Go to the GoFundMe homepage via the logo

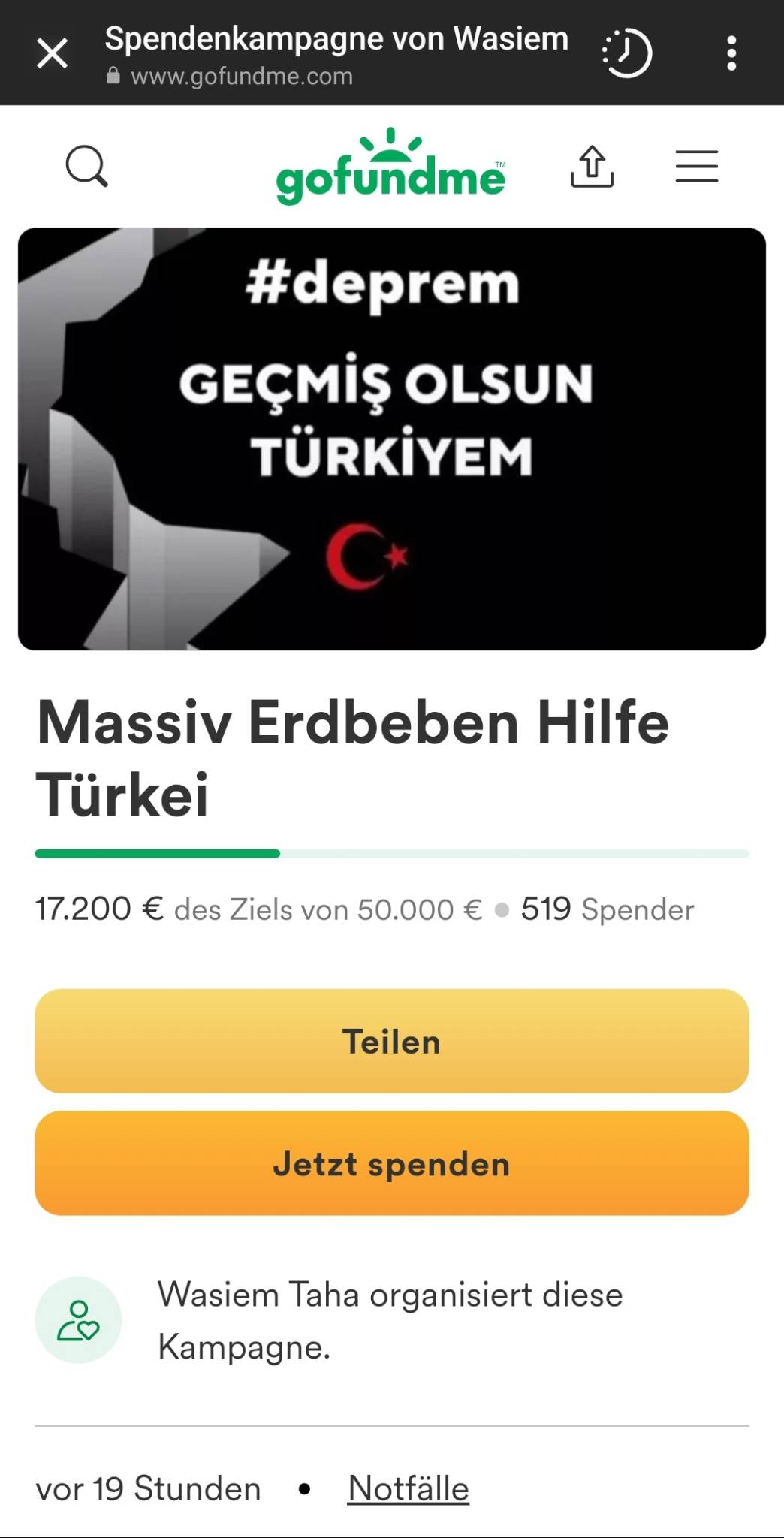(x=390, y=167)
